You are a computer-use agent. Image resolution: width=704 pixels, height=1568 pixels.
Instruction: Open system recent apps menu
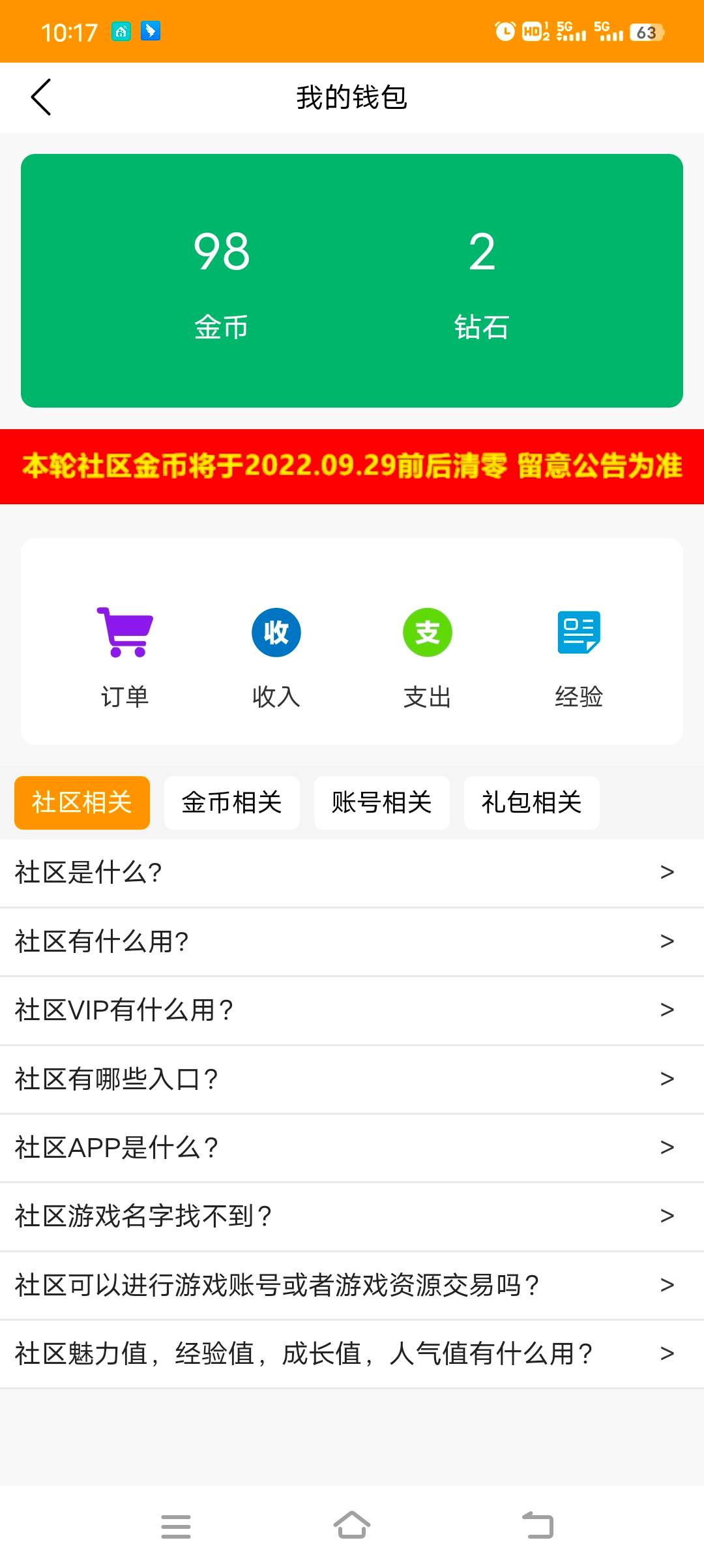tap(176, 1526)
